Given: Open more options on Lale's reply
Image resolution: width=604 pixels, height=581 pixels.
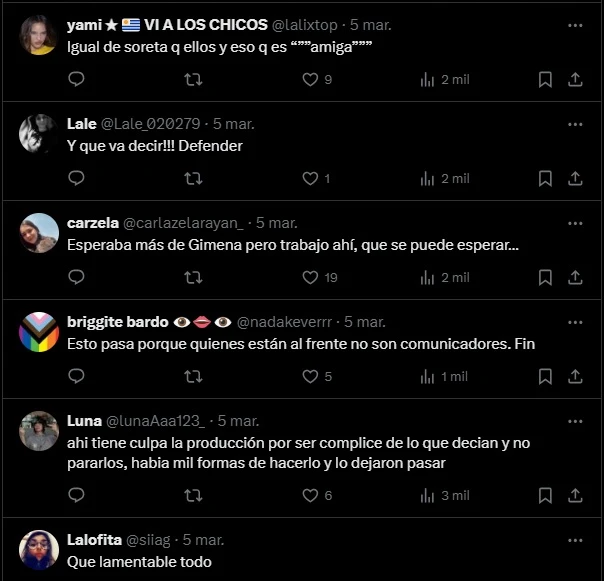Looking at the screenshot, I should [x=575, y=124].
